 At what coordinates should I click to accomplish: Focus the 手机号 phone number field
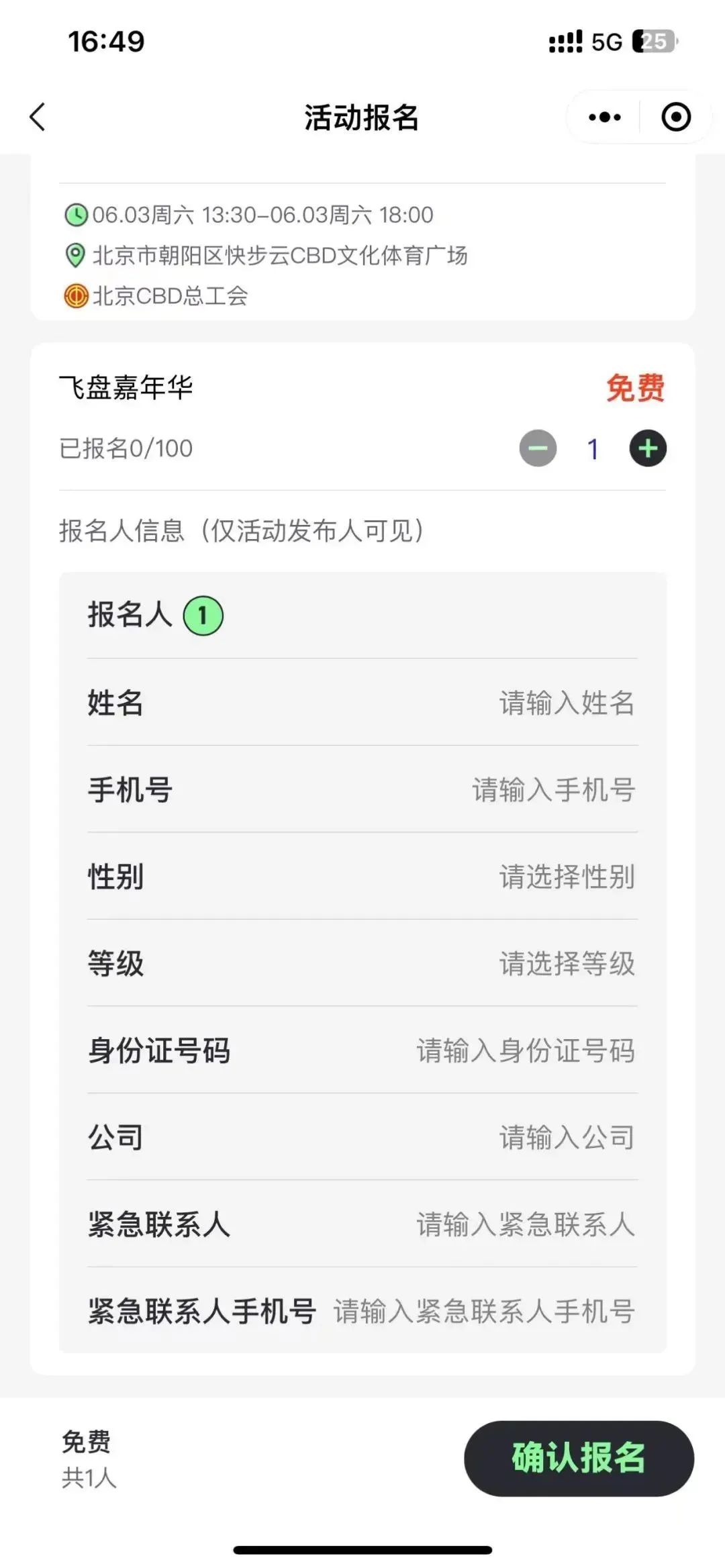coord(553,790)
